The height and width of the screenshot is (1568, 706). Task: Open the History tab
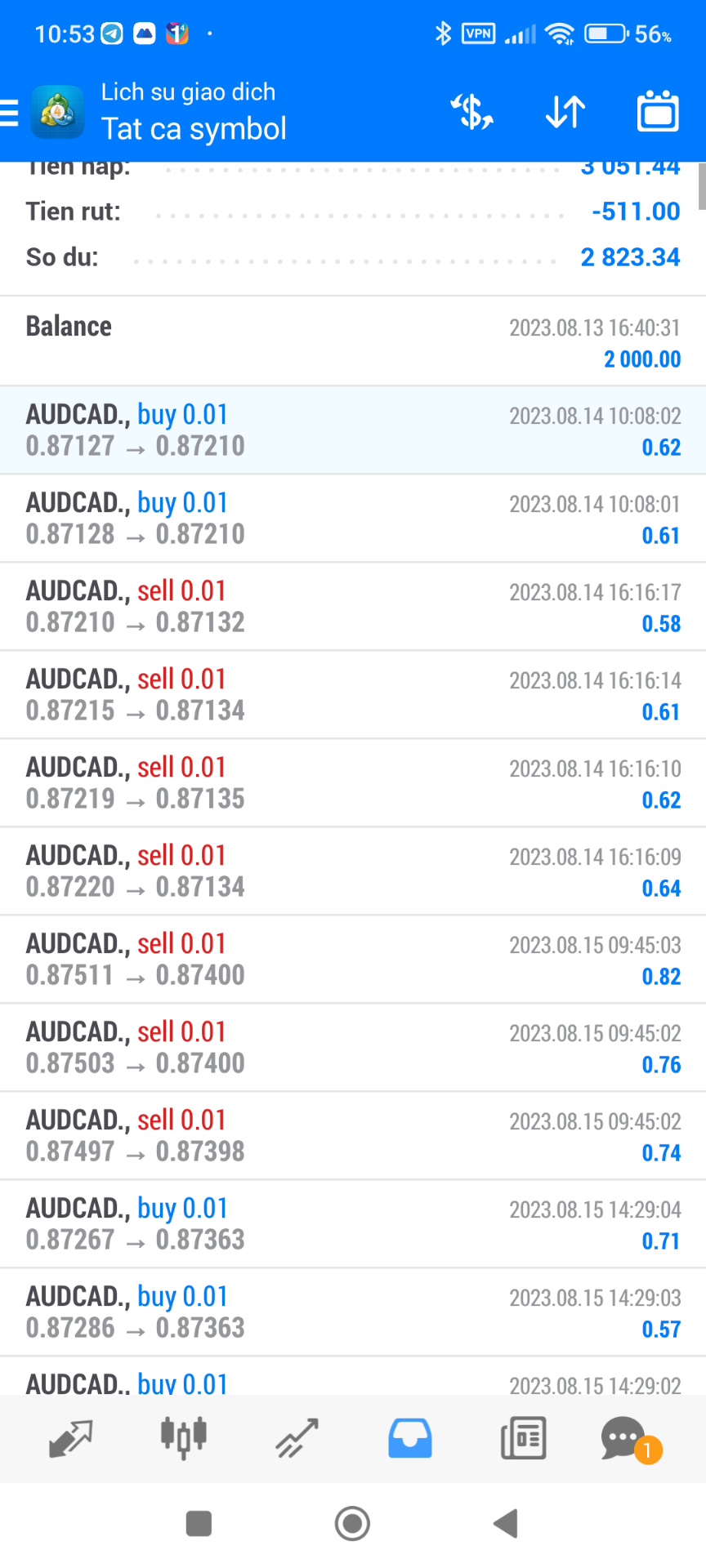click(409, 1439)
